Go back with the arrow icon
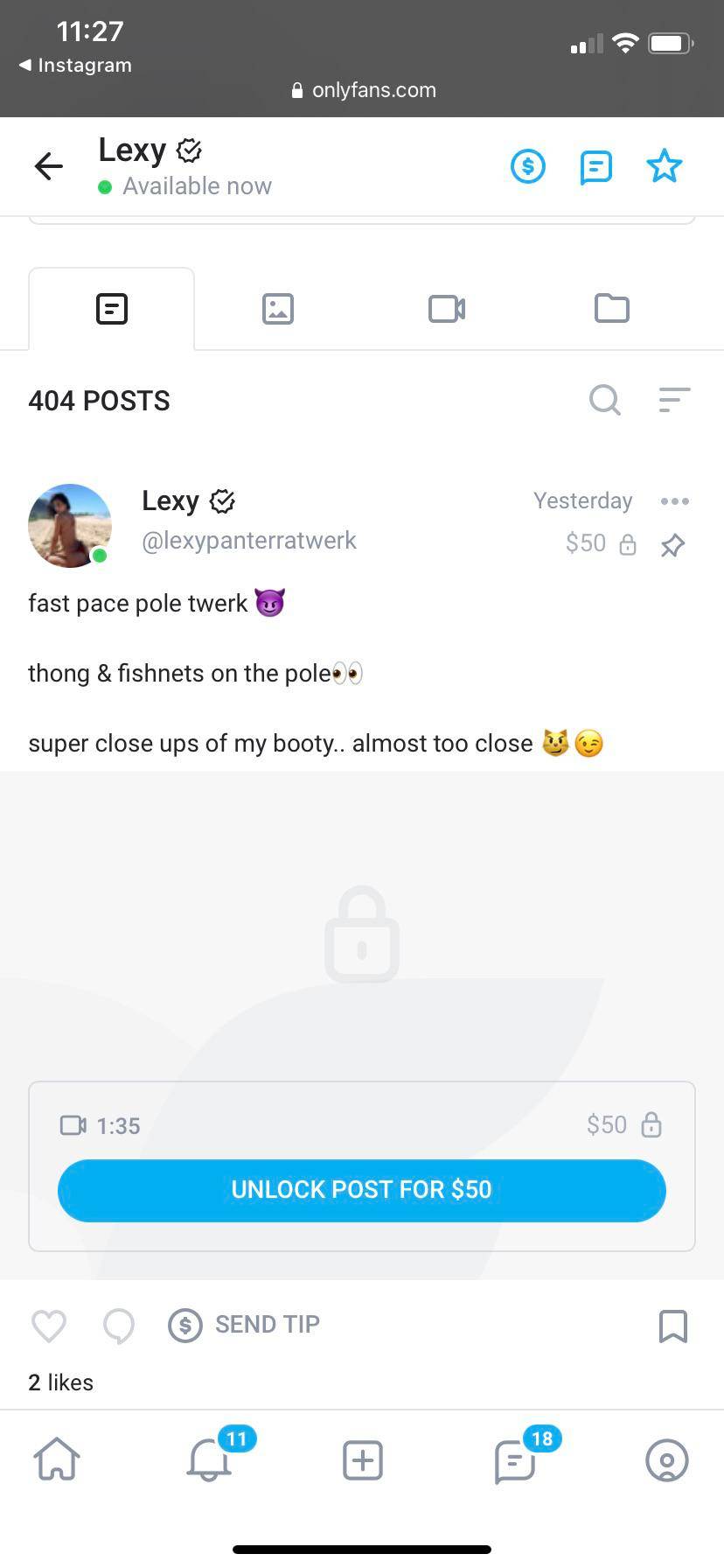 (49, 166)
